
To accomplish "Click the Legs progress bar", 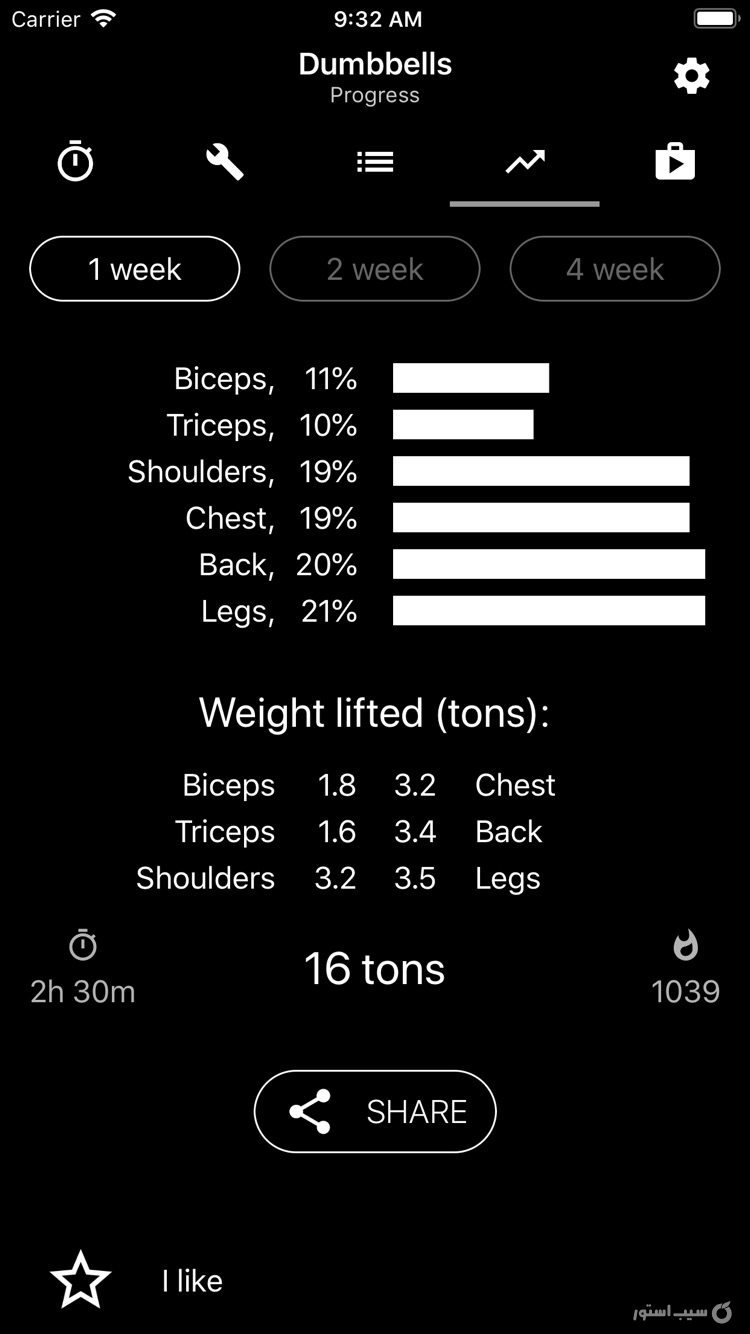I will (x=548, y=610).
